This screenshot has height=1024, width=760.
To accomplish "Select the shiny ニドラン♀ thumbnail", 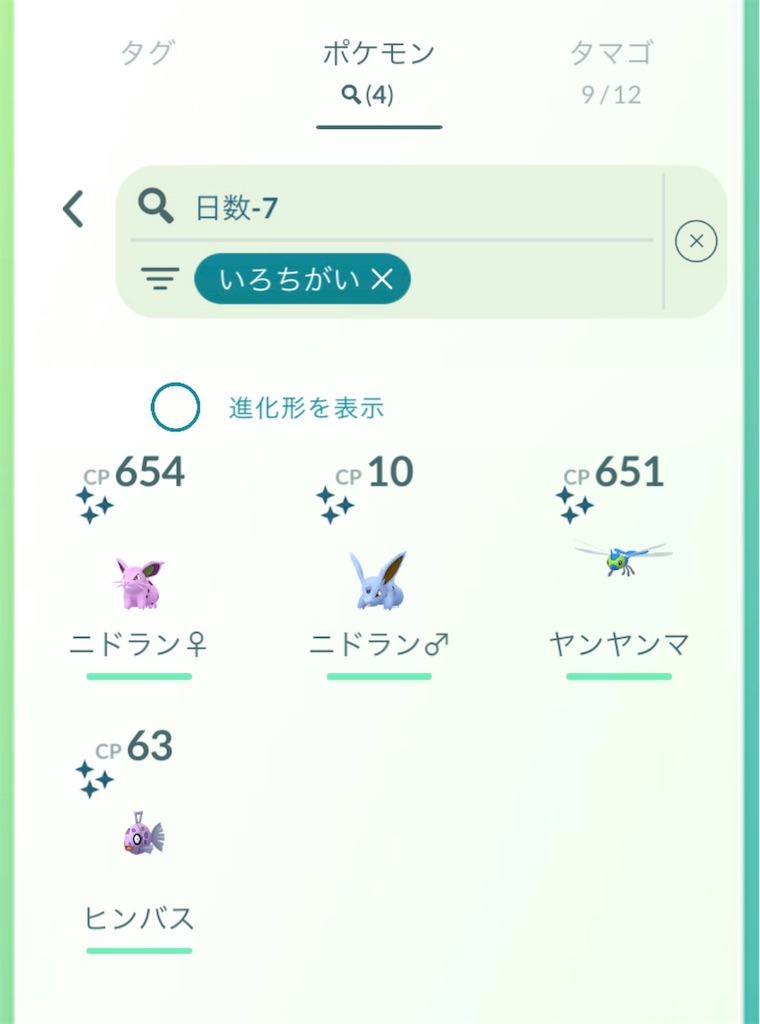I will pos(138,580).
